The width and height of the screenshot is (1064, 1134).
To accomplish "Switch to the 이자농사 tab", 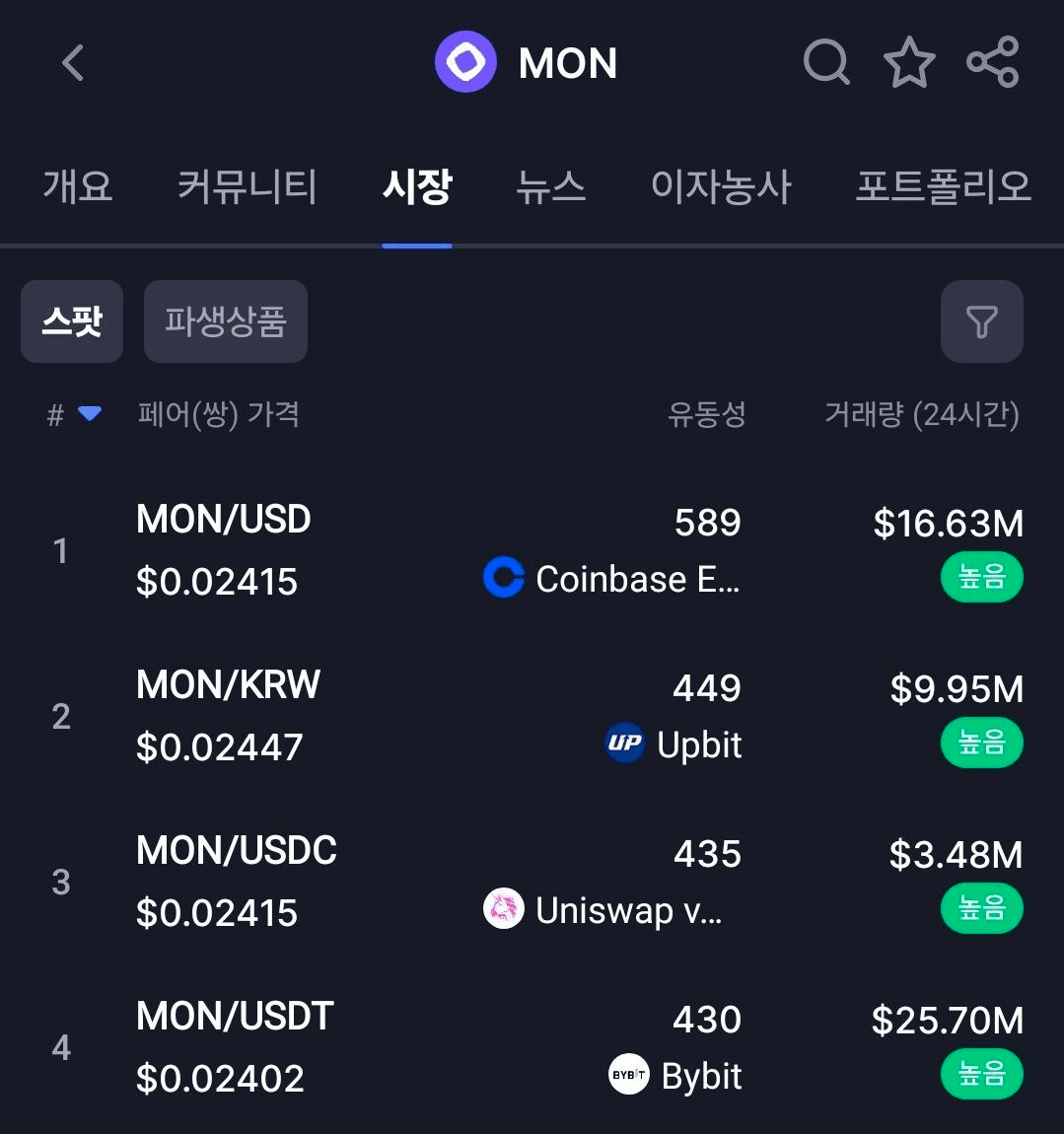I will 721,186.
